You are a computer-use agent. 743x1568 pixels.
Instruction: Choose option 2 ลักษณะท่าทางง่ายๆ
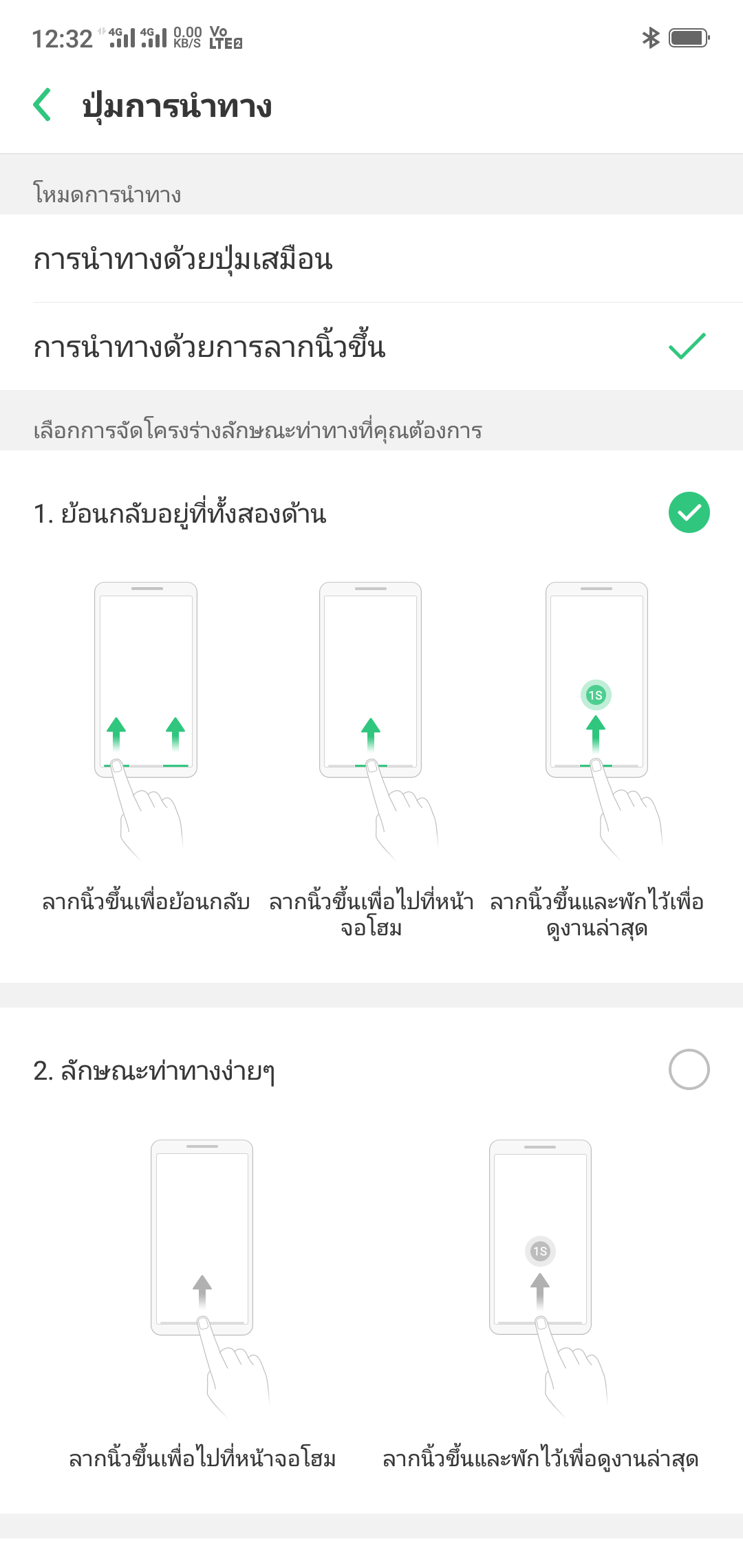[x=689, y=1069]
